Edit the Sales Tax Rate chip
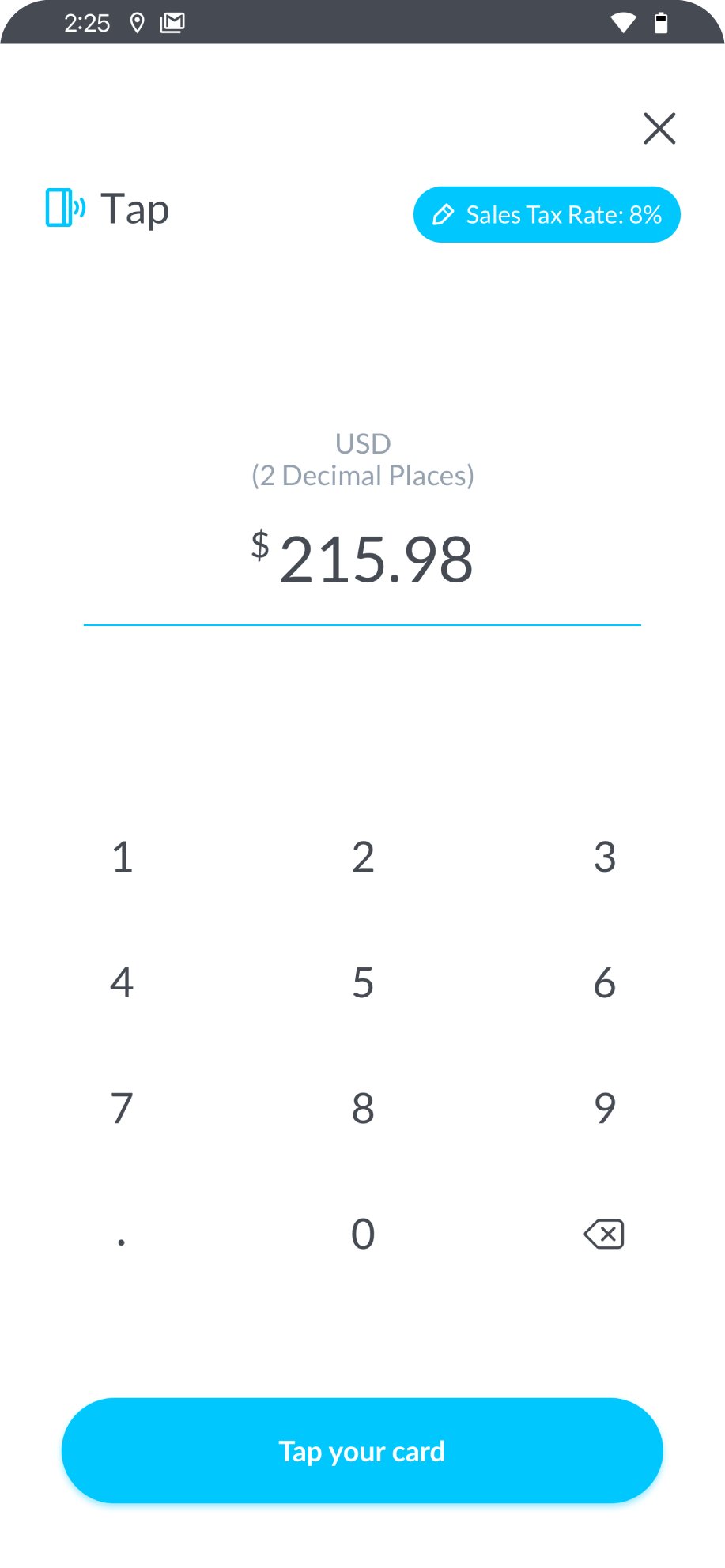The image size is (725, 1568). (546, 215)
